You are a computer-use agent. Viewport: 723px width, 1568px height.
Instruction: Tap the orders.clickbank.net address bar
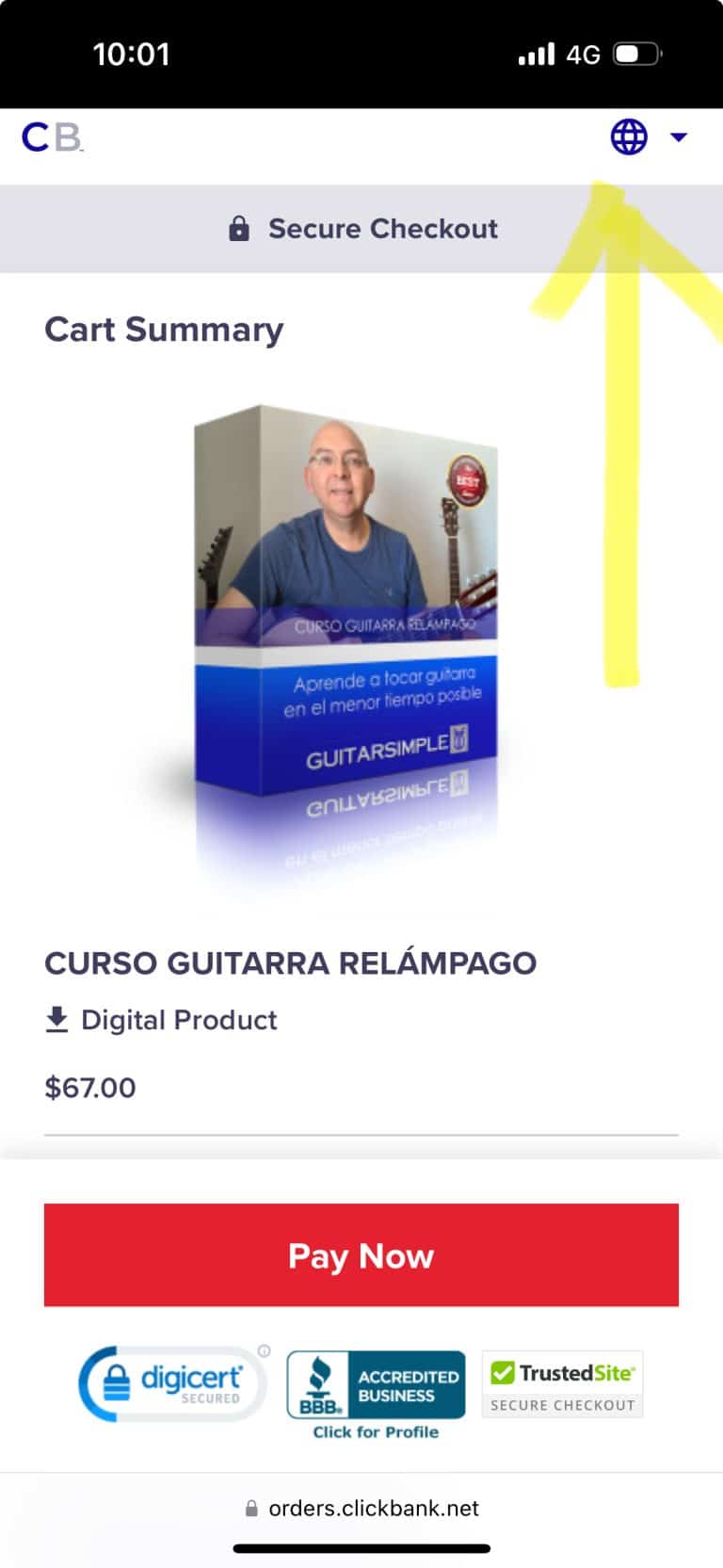[x=361, y=1508]
